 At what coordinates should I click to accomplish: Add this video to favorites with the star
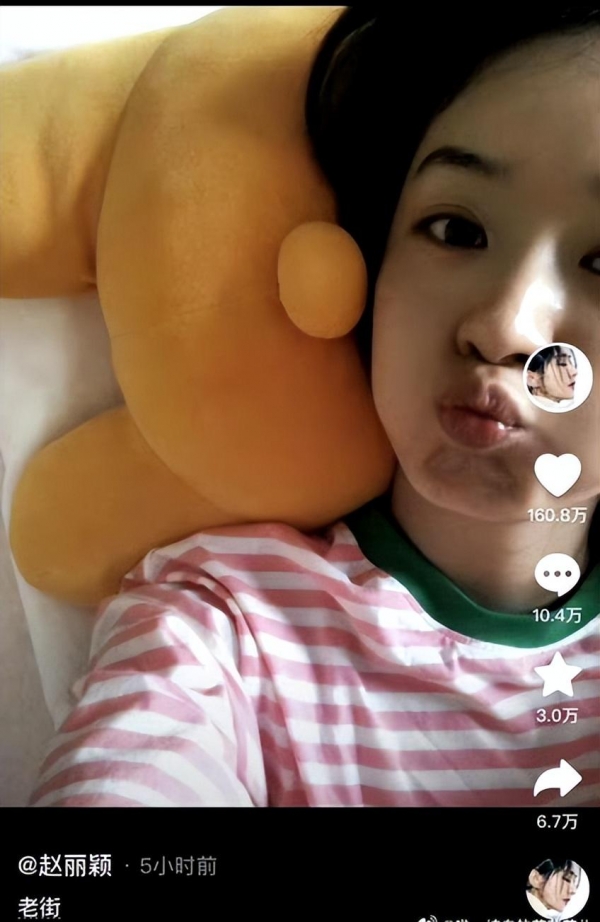[557, 675]
